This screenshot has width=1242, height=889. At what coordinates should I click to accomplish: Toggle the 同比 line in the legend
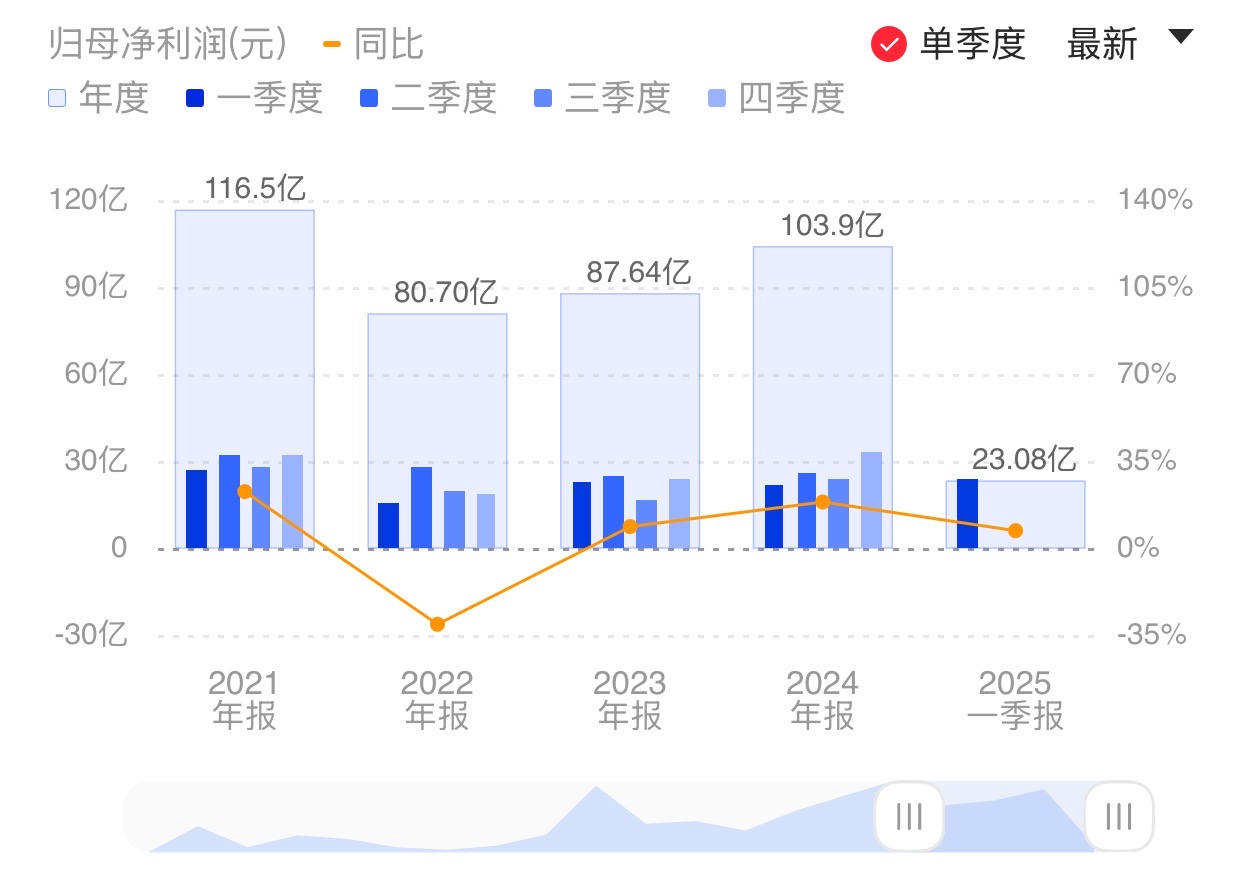(x=374, y=45)
